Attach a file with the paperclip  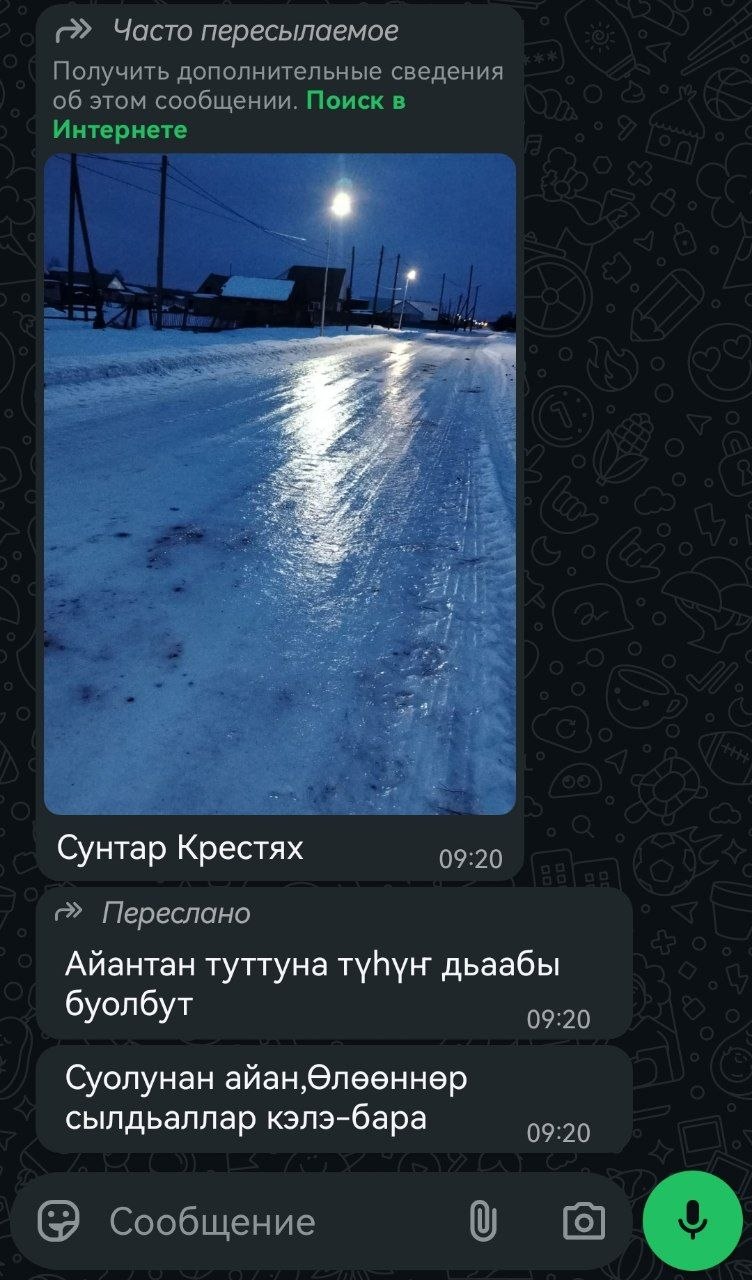pos(483,1221)
